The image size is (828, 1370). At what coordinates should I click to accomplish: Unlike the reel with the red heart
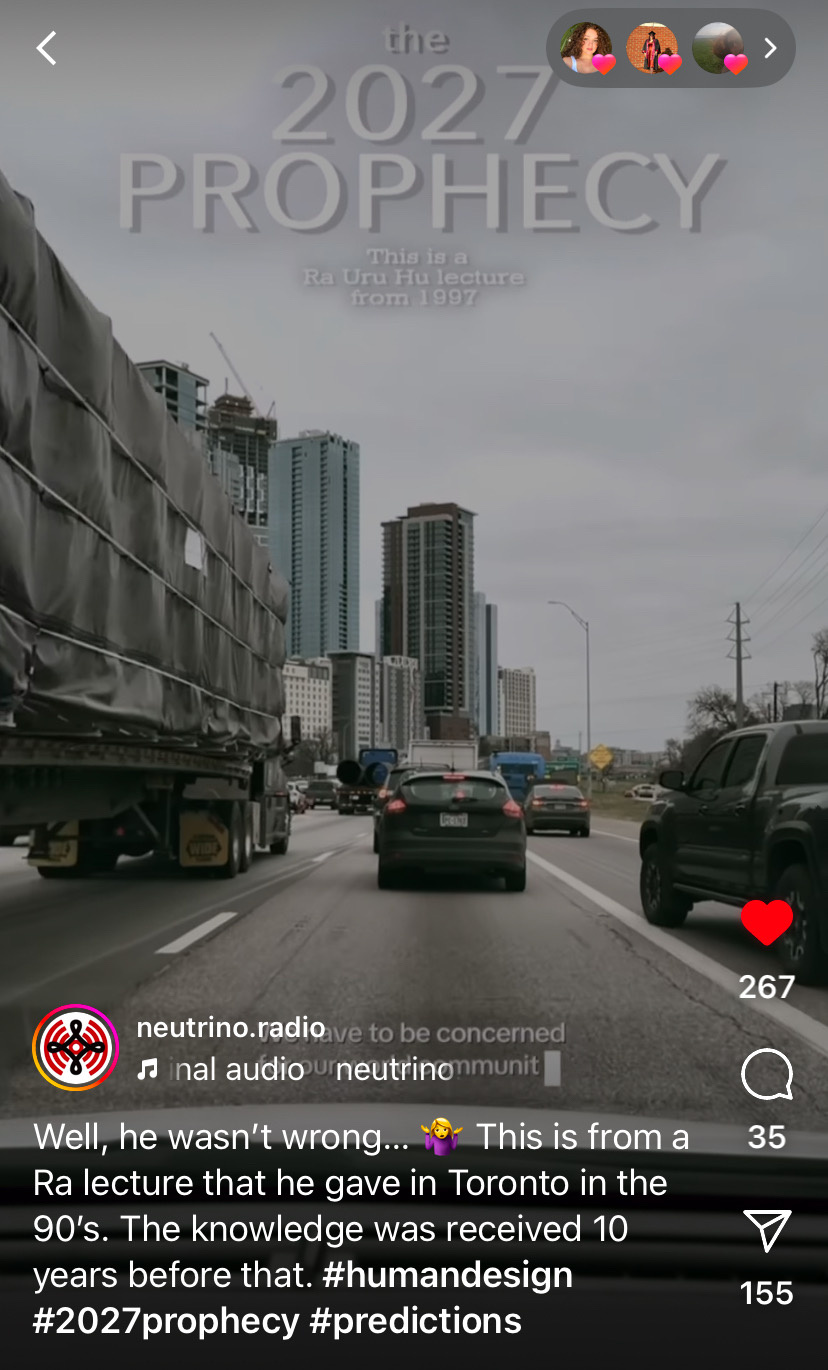click(x=767, y=923)
